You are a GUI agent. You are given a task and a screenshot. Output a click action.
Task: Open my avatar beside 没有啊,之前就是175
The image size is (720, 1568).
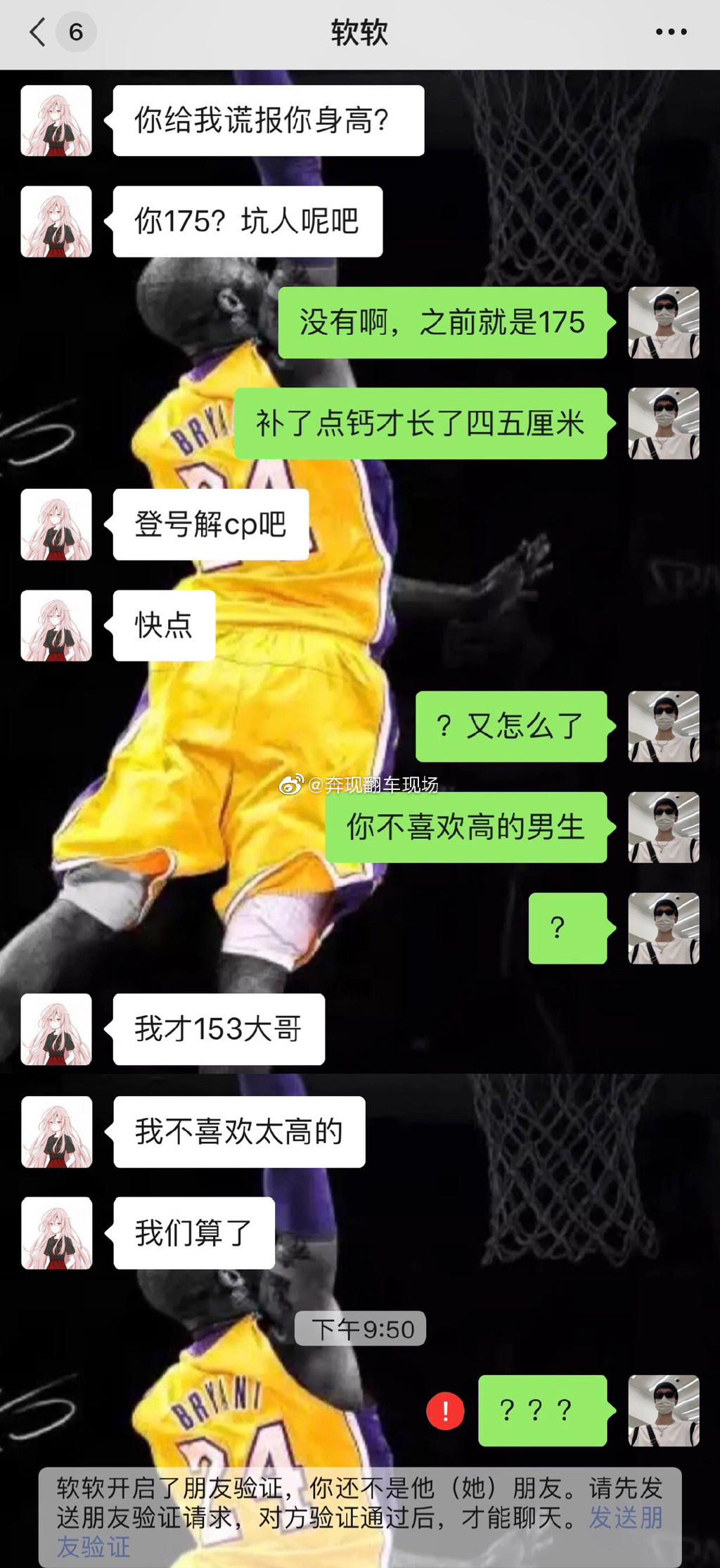[x=663, y=323]
